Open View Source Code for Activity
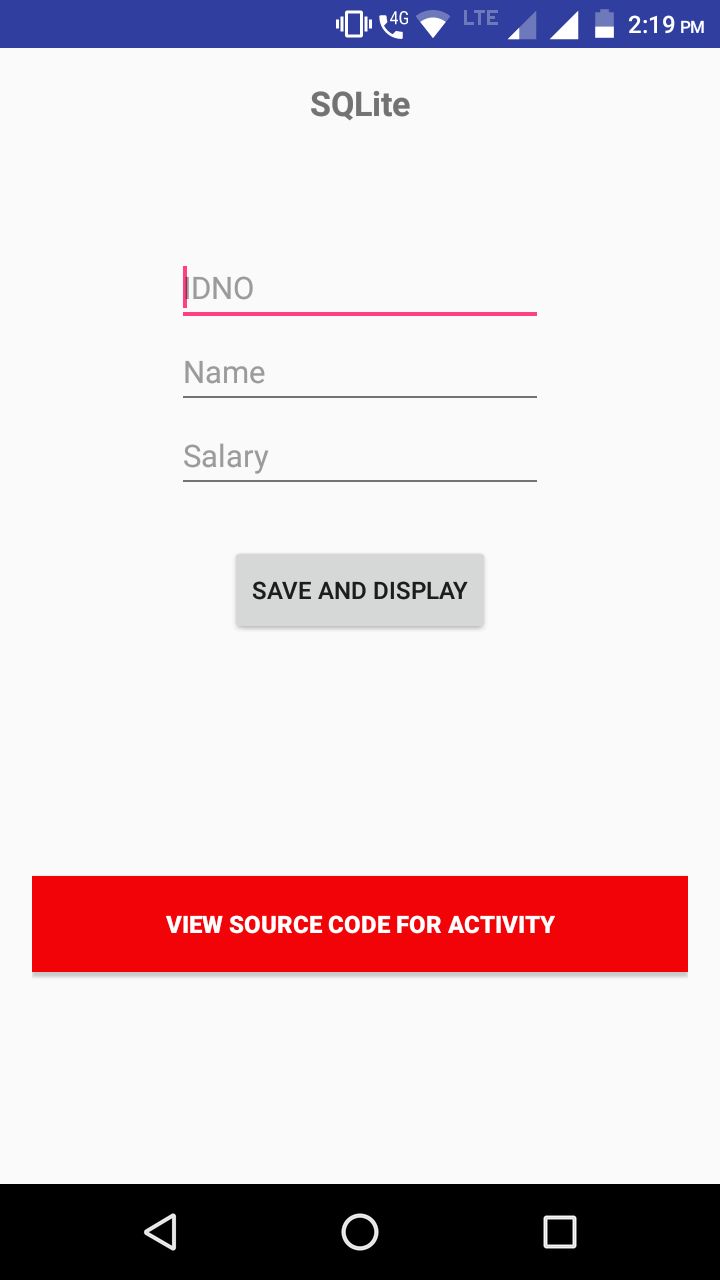 pyautogui.click(x=360, y=924)
